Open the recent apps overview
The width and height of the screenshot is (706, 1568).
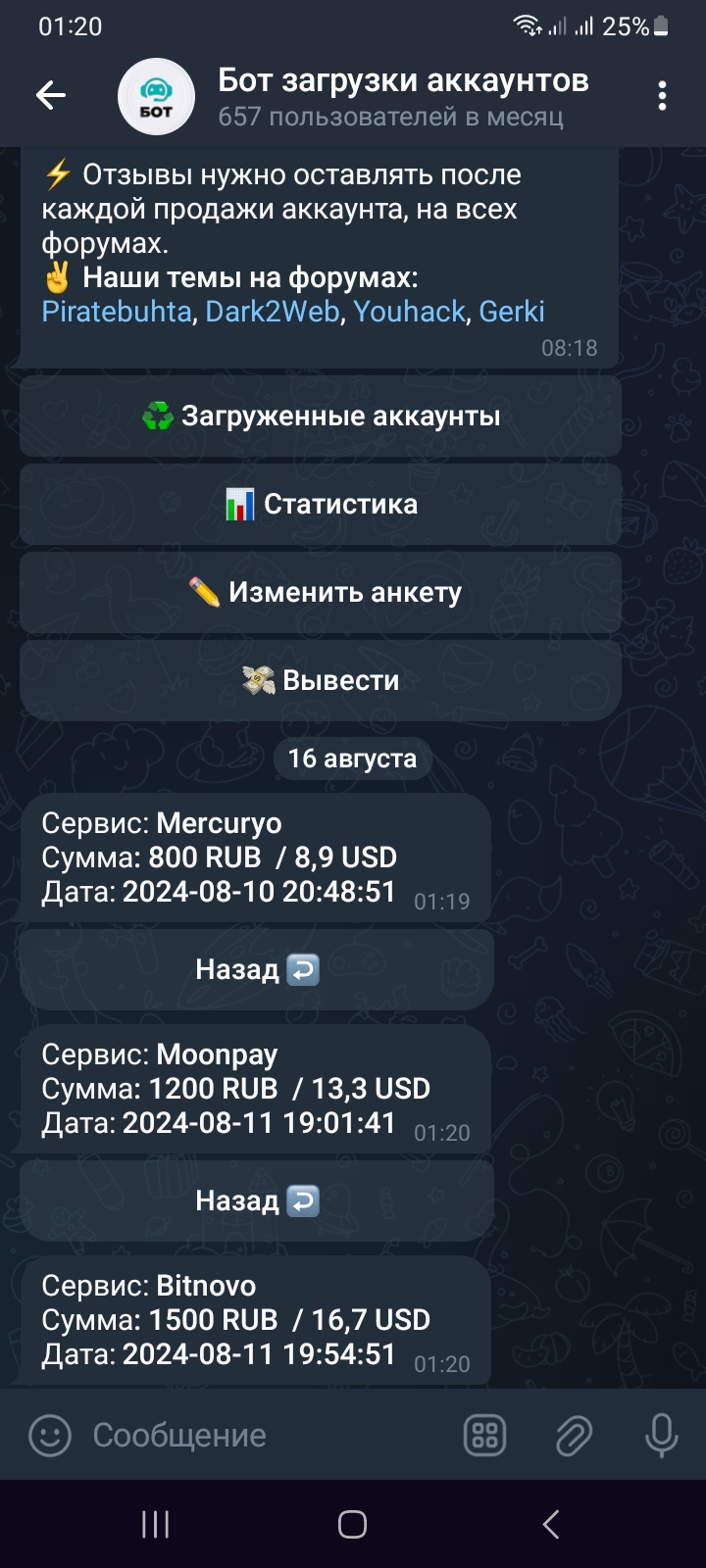click(156, 1524)
